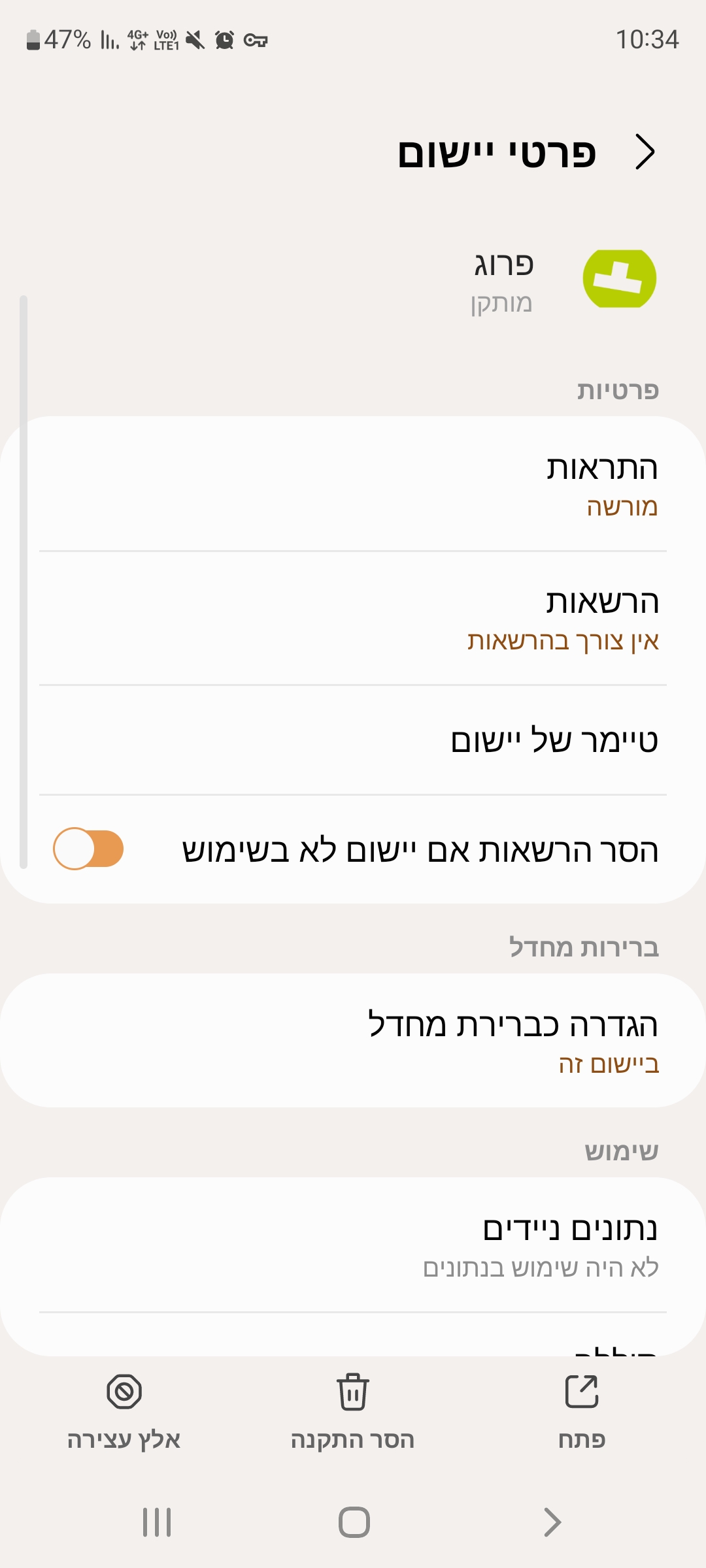Tap the battery indicator showing 47%
706x1568 pixels.
coord(52,40)
